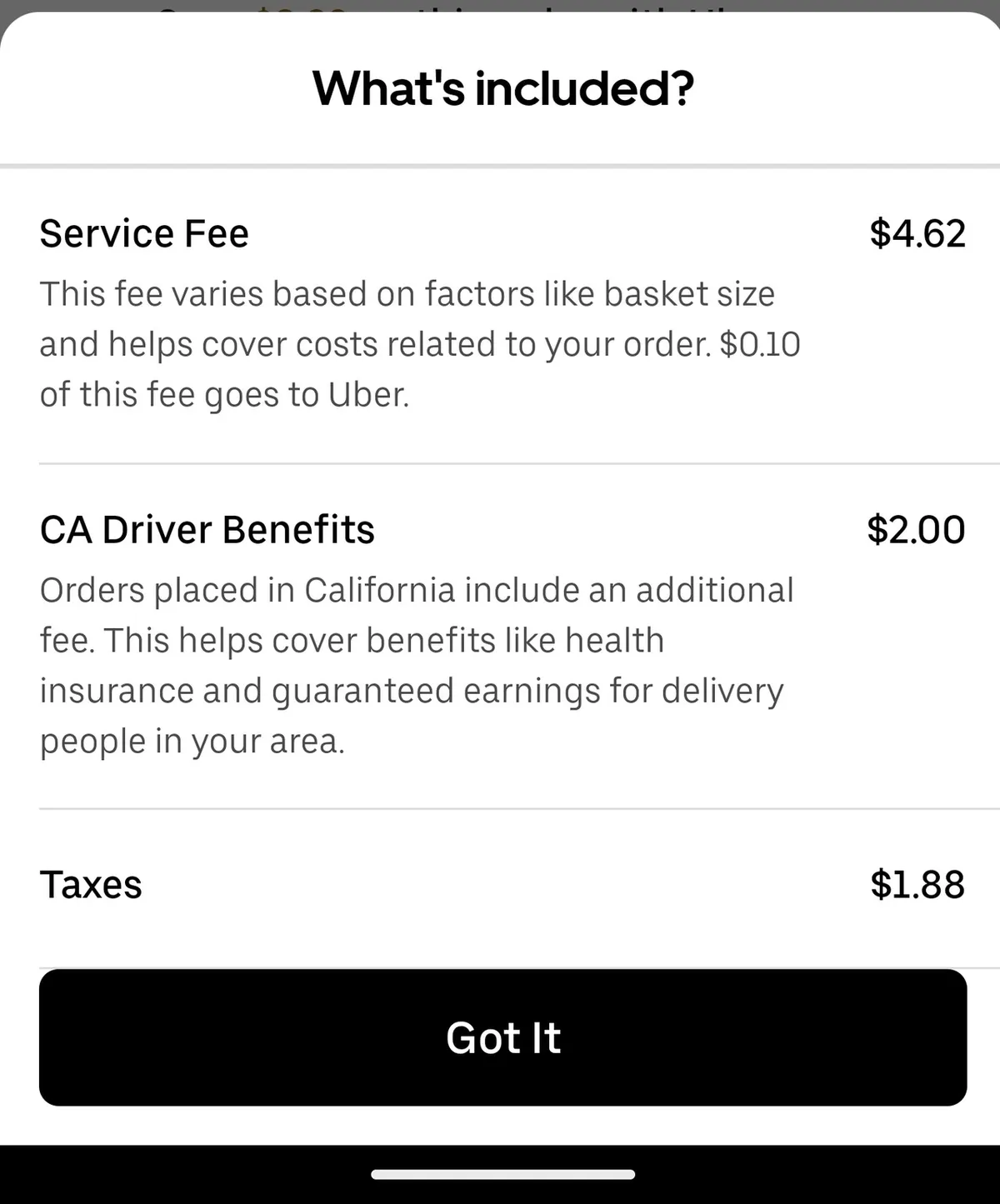Dismiss the sheet with Got It
Viewport: 1000px width, 1204px height.
[502, 1037]
